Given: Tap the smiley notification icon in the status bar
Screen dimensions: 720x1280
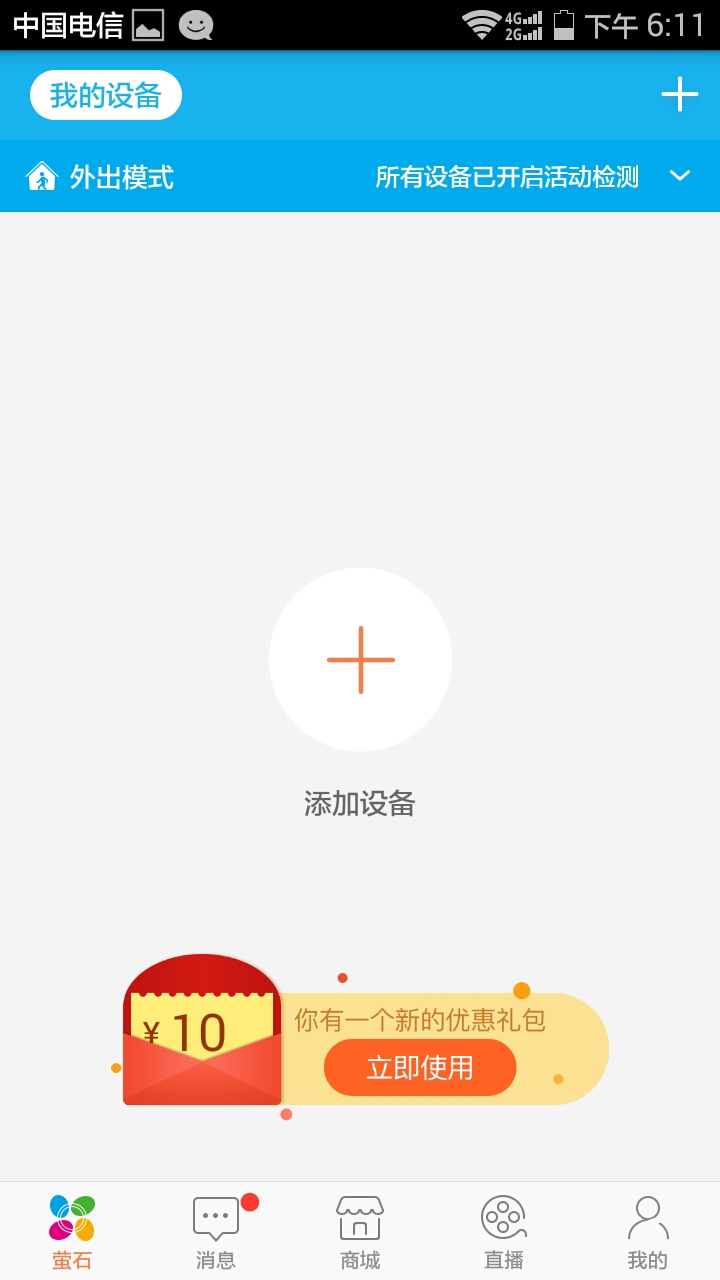Looking at the screenshot, I should pyautogui.click(x=196, y=25).
